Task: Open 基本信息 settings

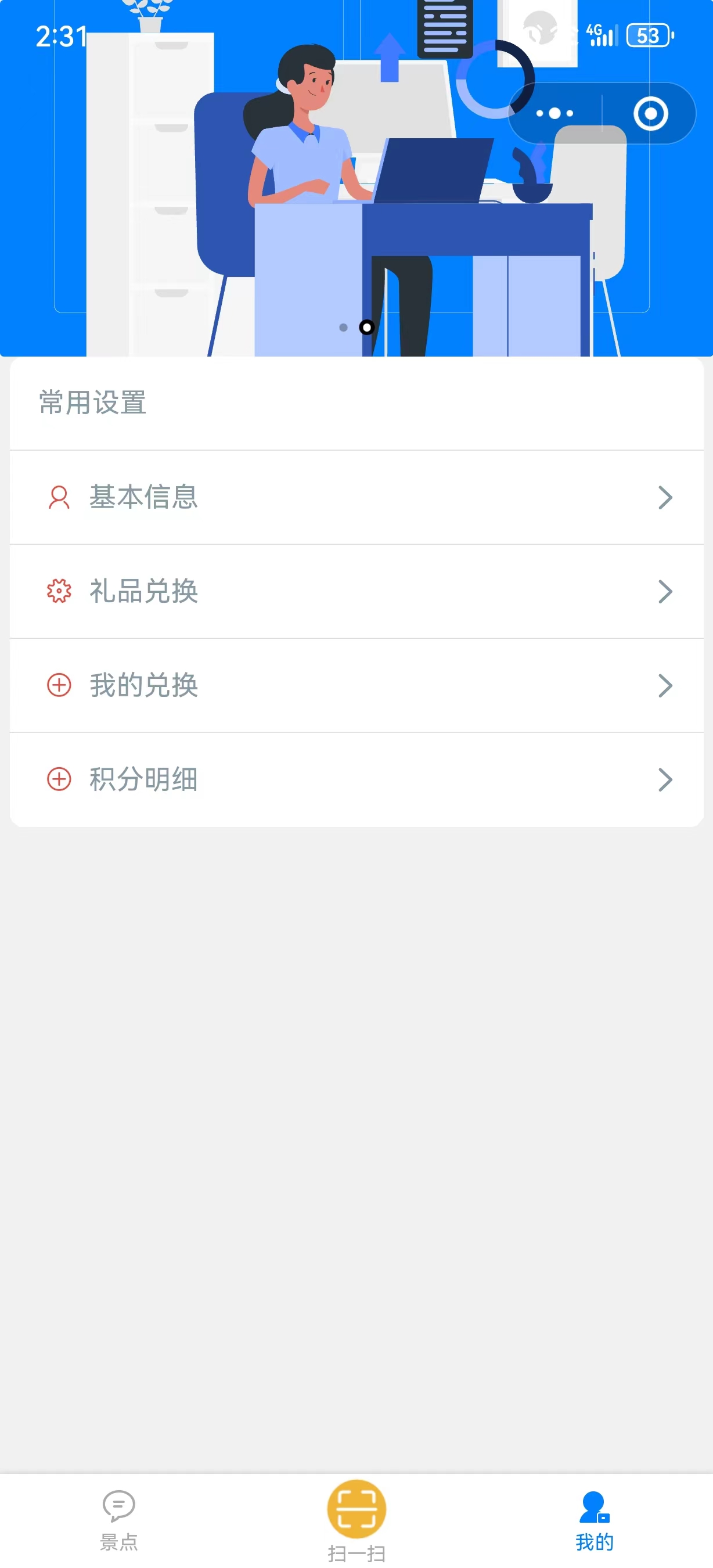Action: tap(356, 497)
